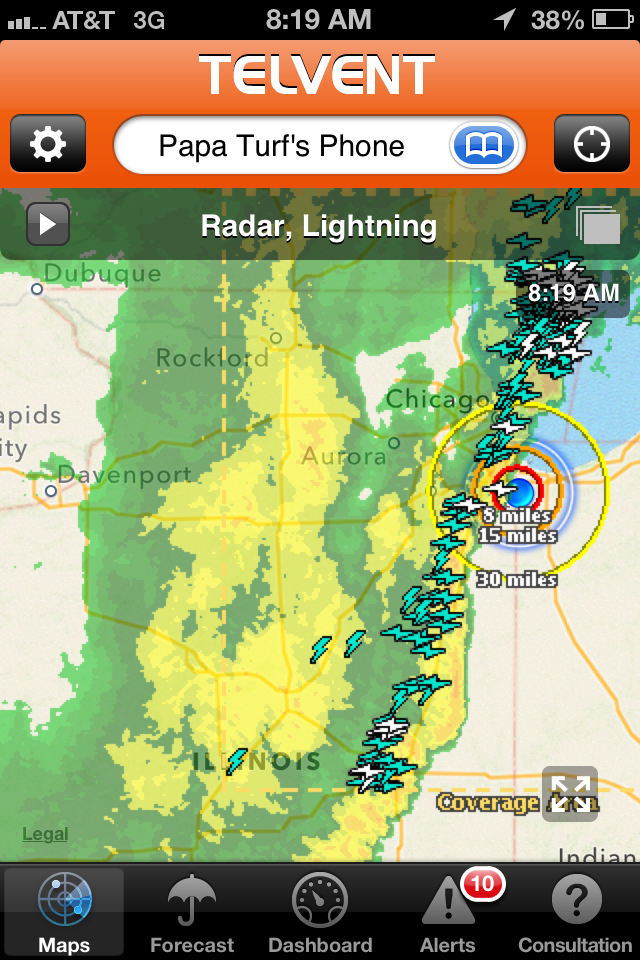View the Alerts tab
Image resolution: width=640 pixels, height=960 pixels.
tap(448, 912)
